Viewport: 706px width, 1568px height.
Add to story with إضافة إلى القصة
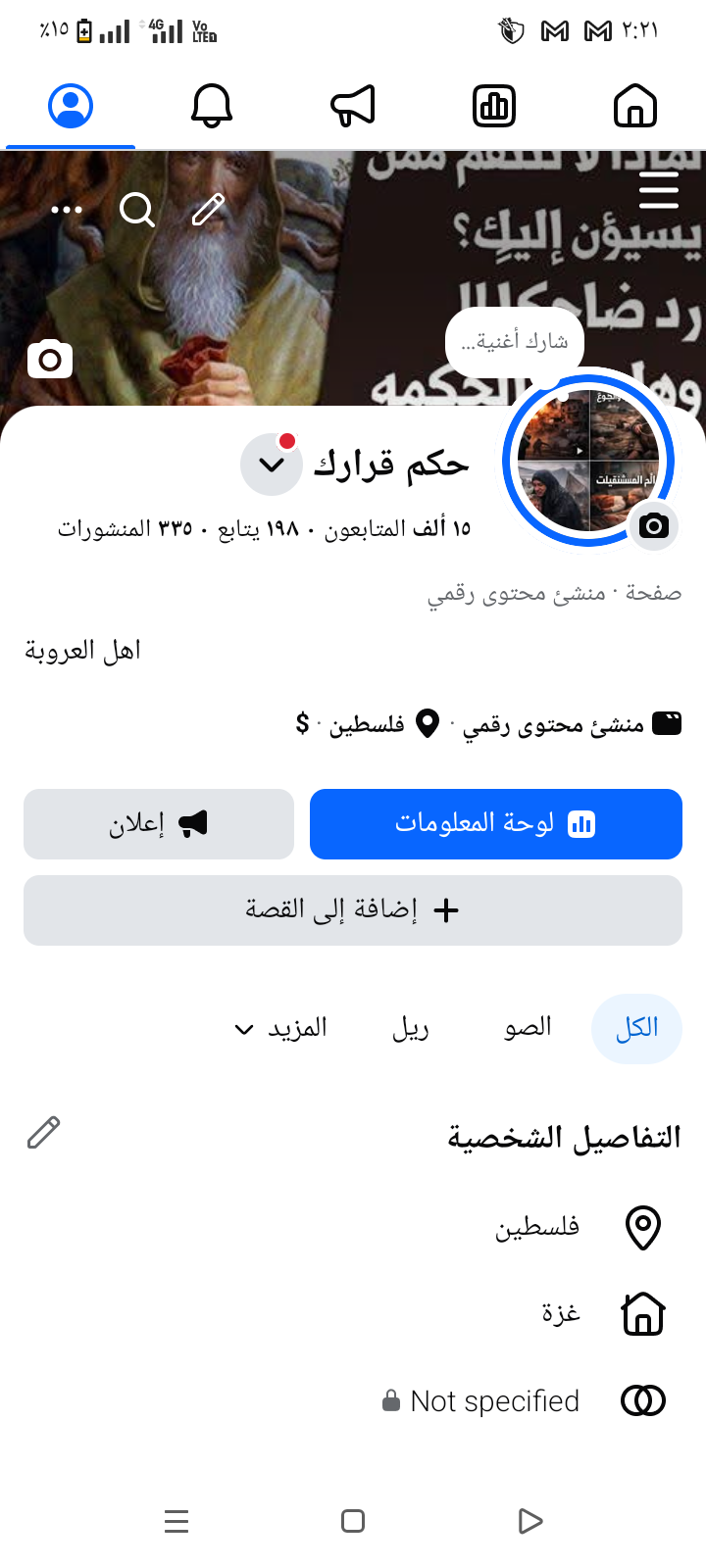pyautogui.click(x=353, y=910)
